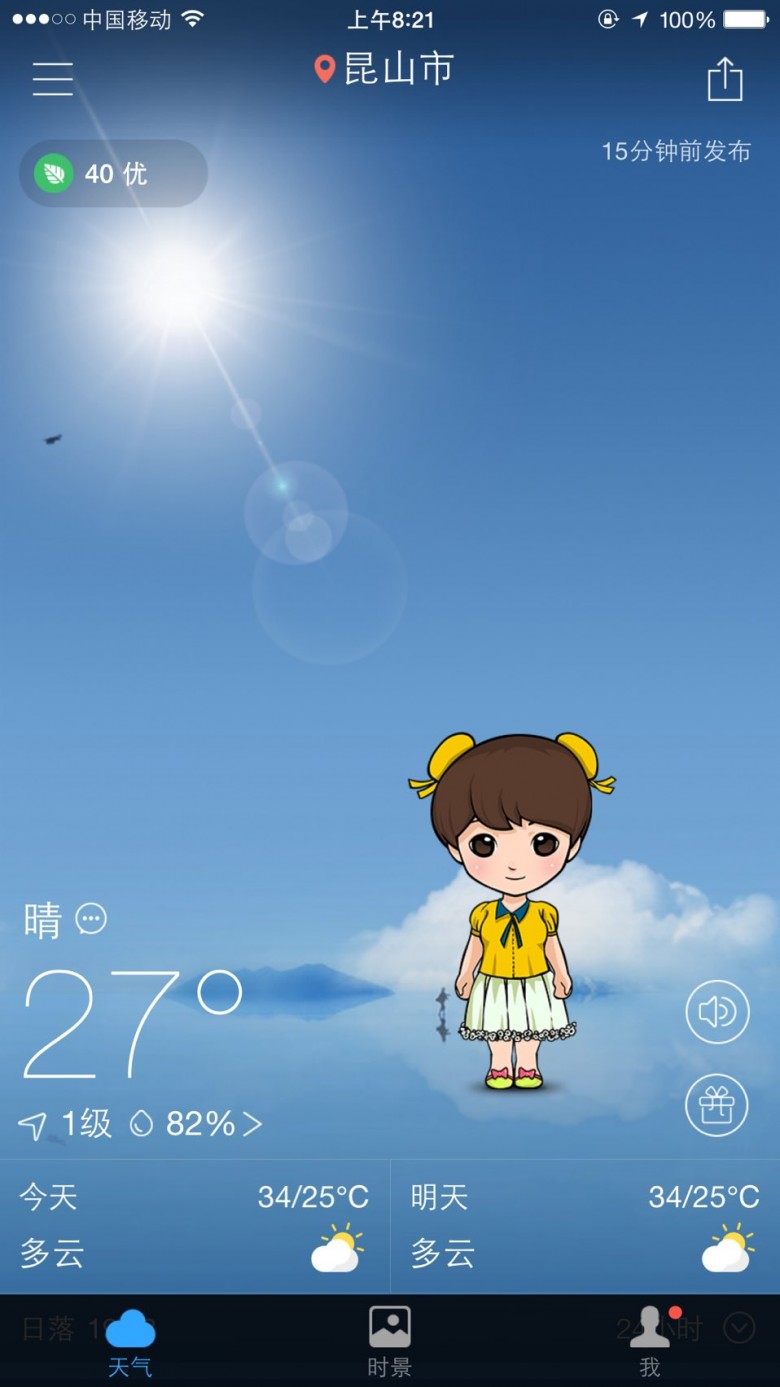This screenshot has height=1387, width=780.
Task: Switch to the 时景 tab
Action: (390, 1341)
